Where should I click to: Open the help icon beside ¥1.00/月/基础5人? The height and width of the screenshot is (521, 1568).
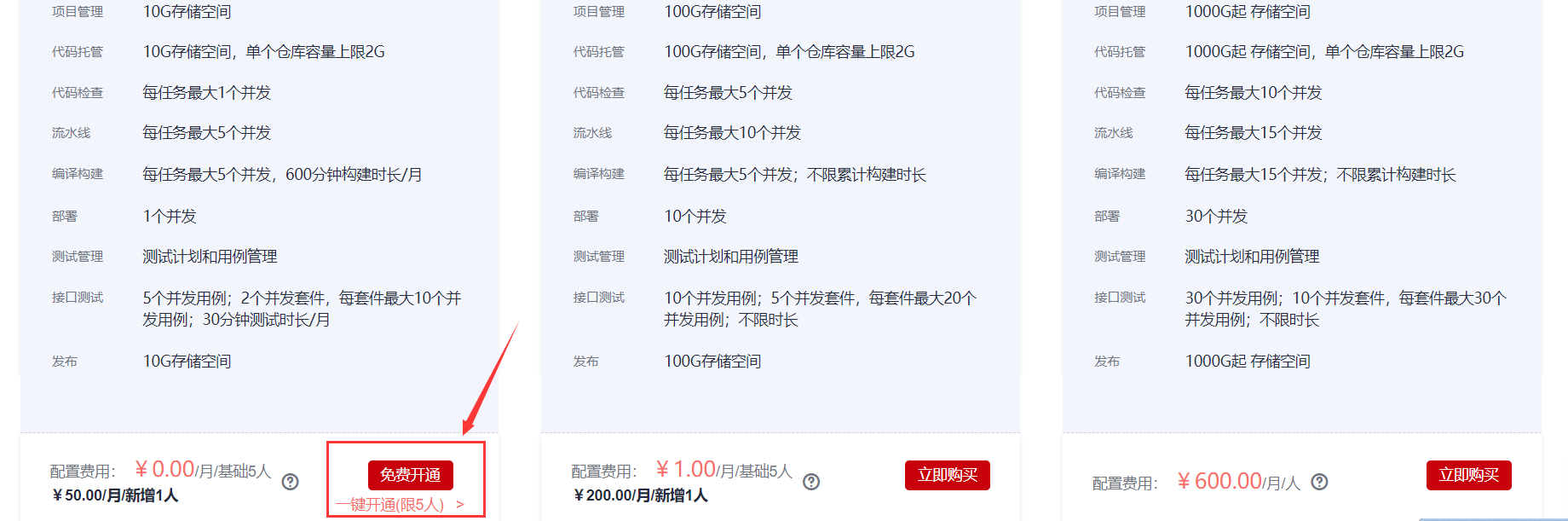point(811,482)
